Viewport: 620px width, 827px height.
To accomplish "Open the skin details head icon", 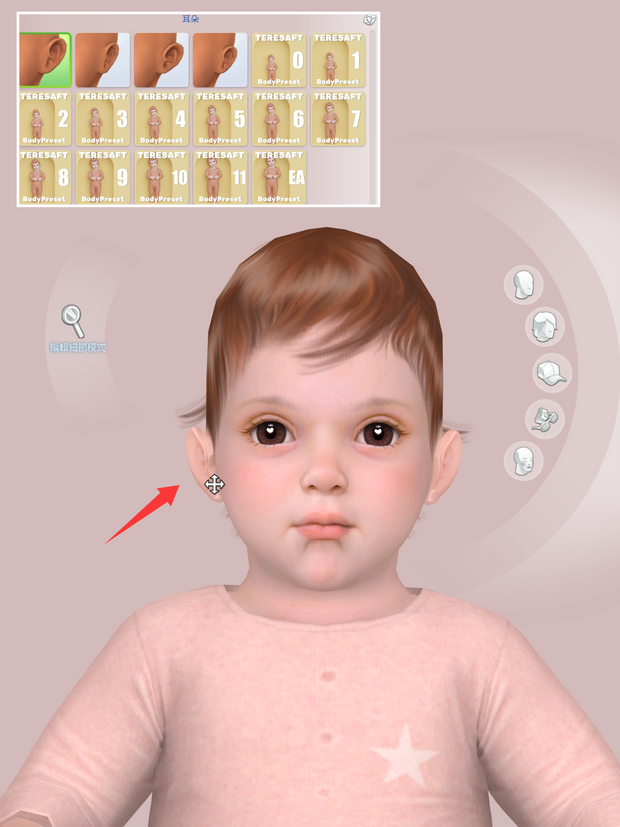I will (523, 462).
